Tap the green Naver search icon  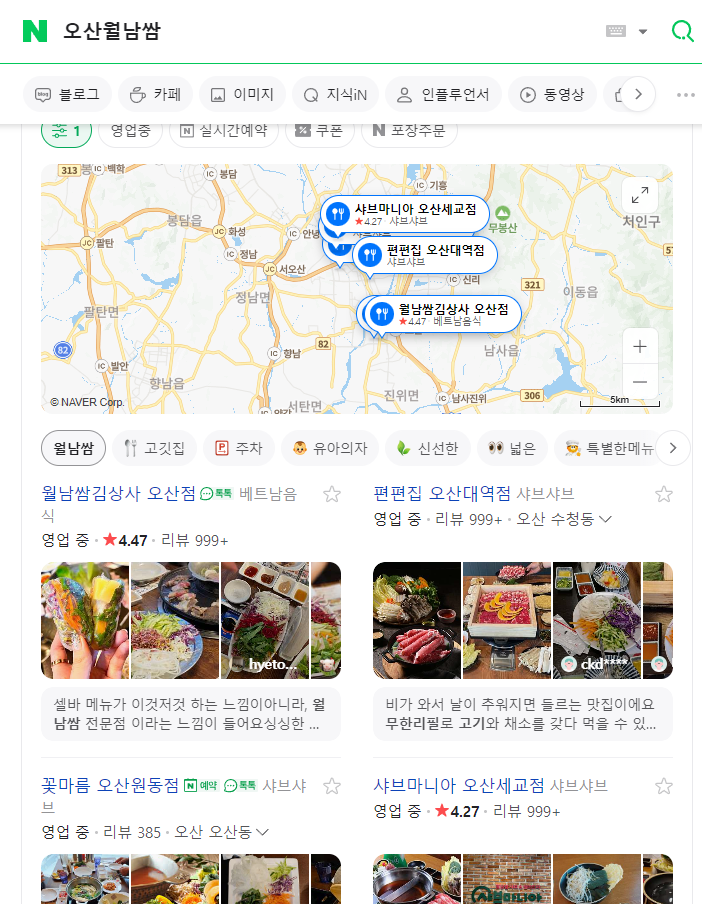[x=683, y=31]
